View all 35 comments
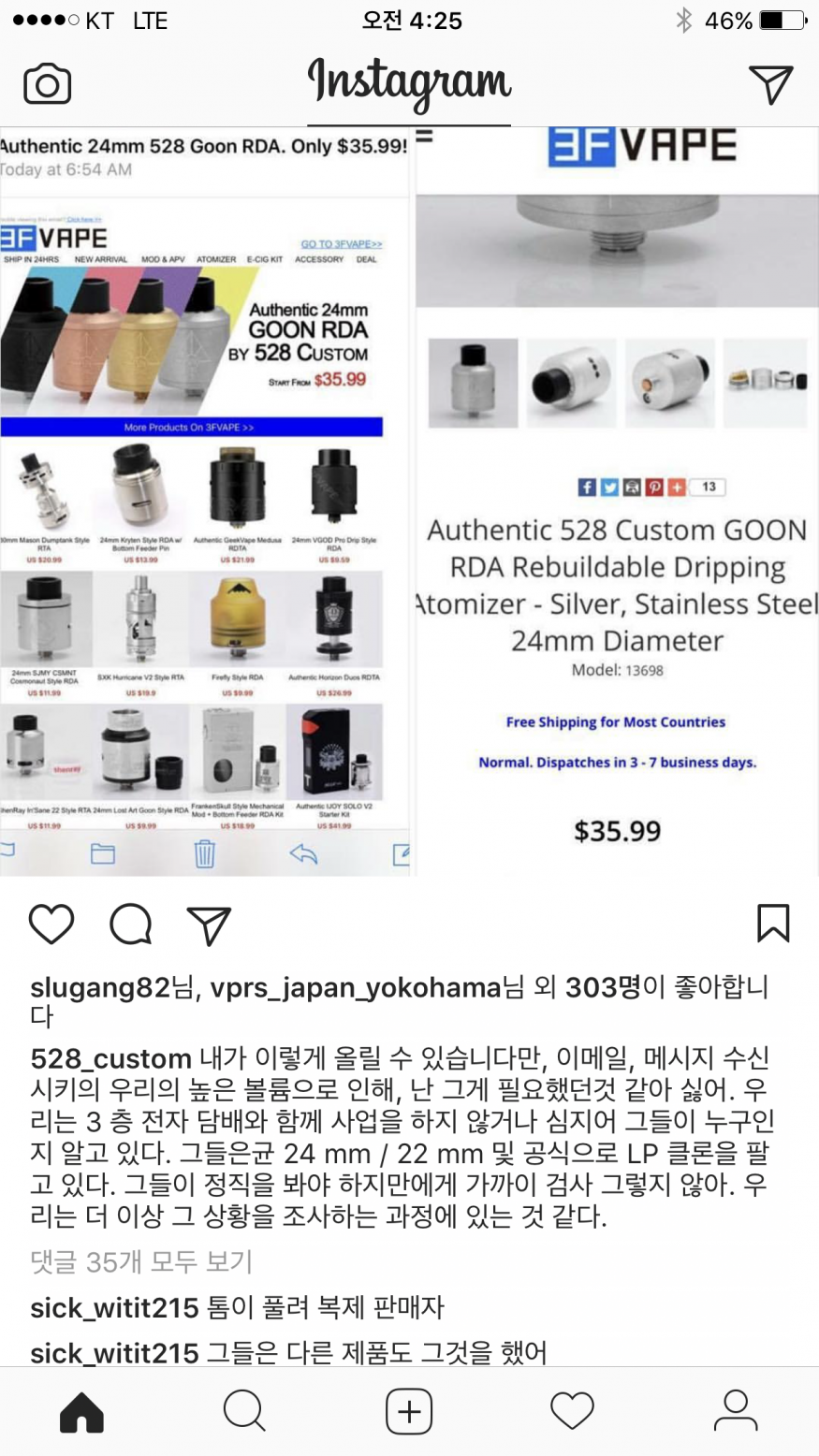 click(141, 1261)
